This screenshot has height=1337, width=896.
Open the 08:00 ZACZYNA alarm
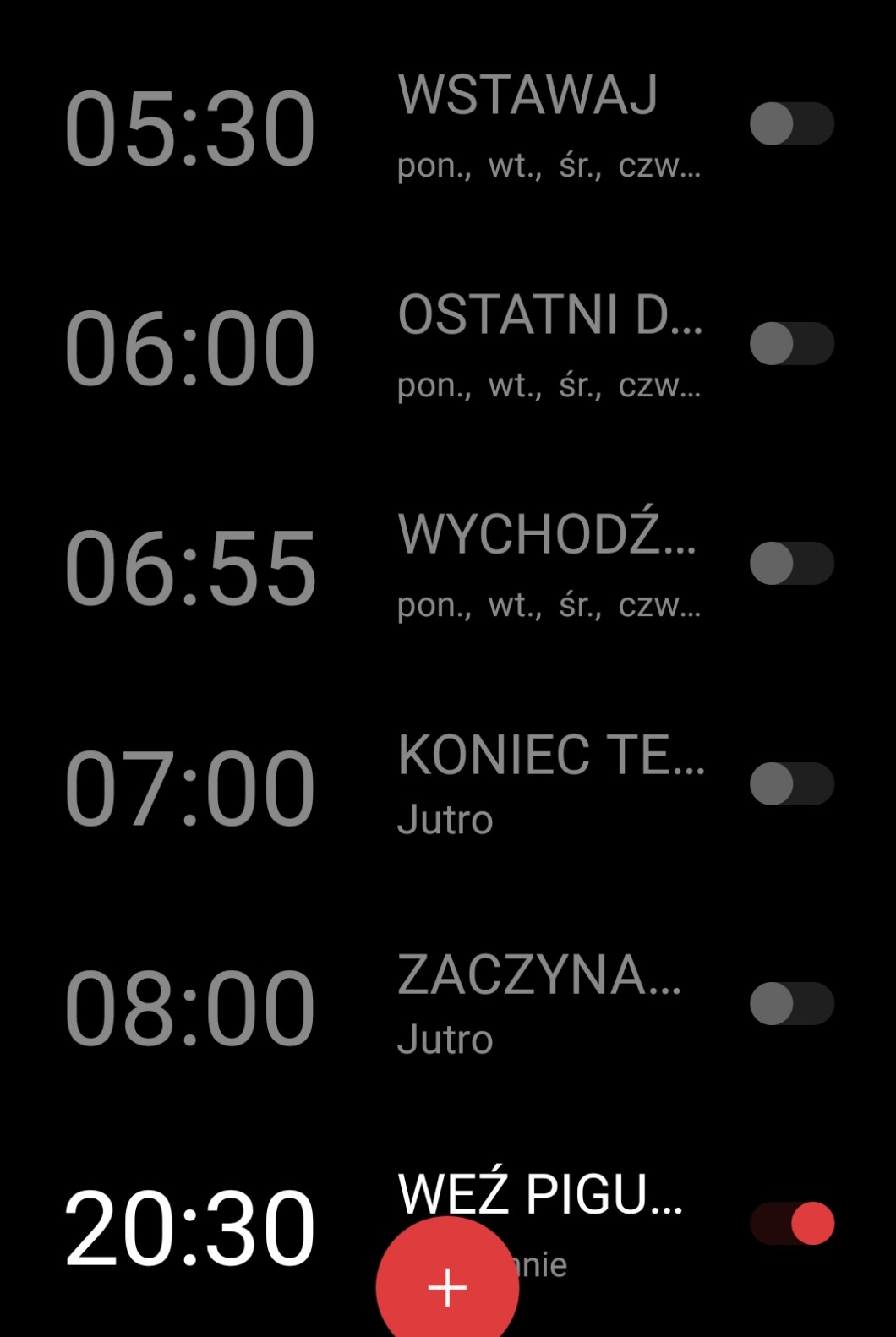coord(190,1007)
